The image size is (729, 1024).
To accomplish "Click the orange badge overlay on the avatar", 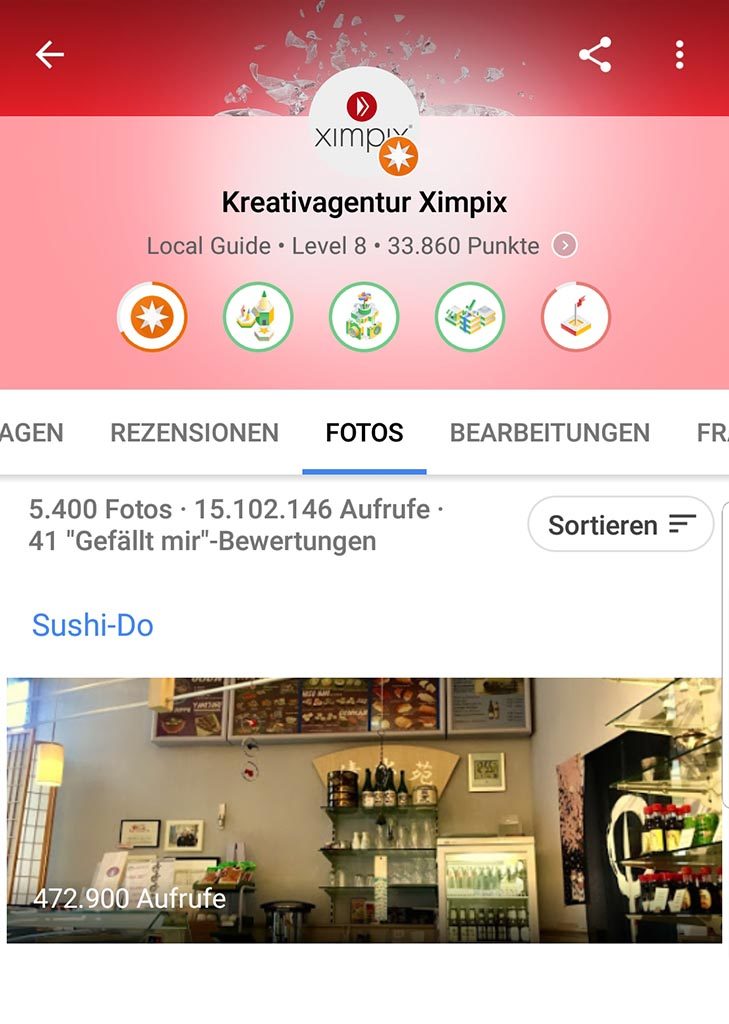I will pyautogui.click(x=397, y=155).
